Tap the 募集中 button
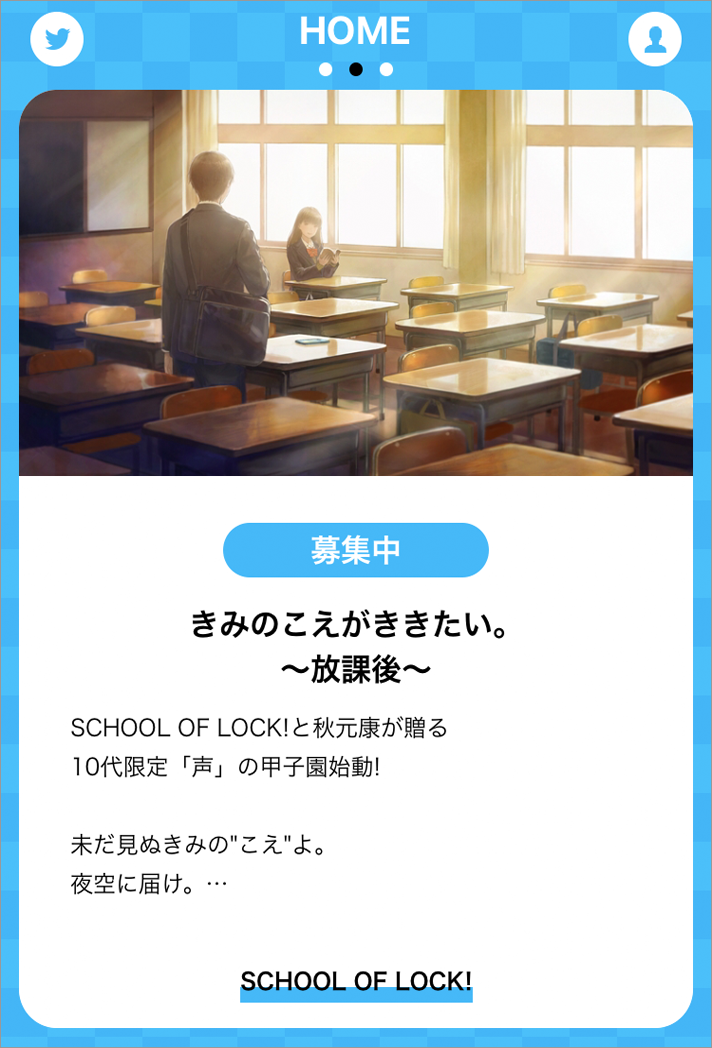 [356, 550]
